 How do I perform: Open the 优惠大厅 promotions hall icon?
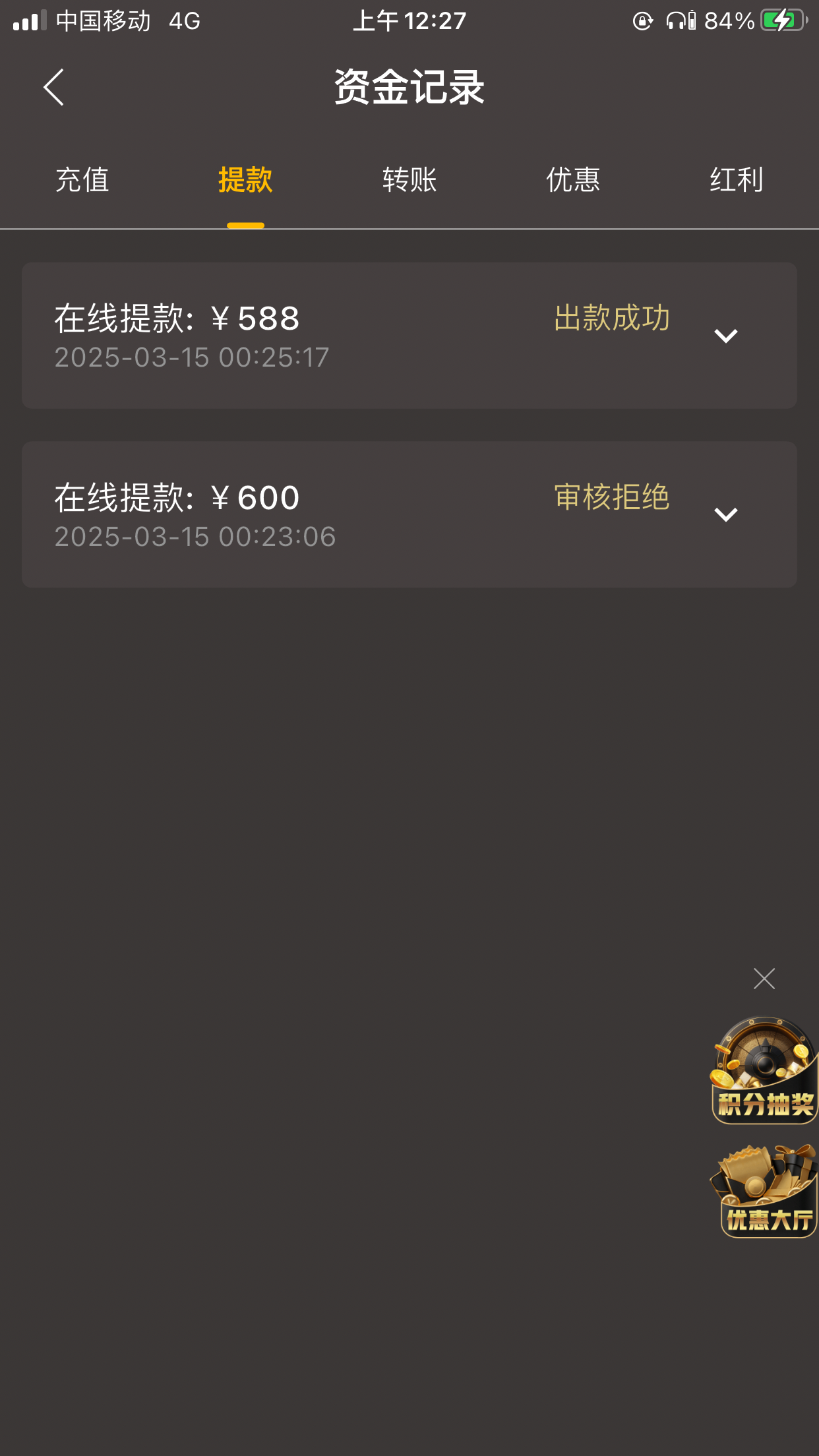click(x=763, y=1194)
